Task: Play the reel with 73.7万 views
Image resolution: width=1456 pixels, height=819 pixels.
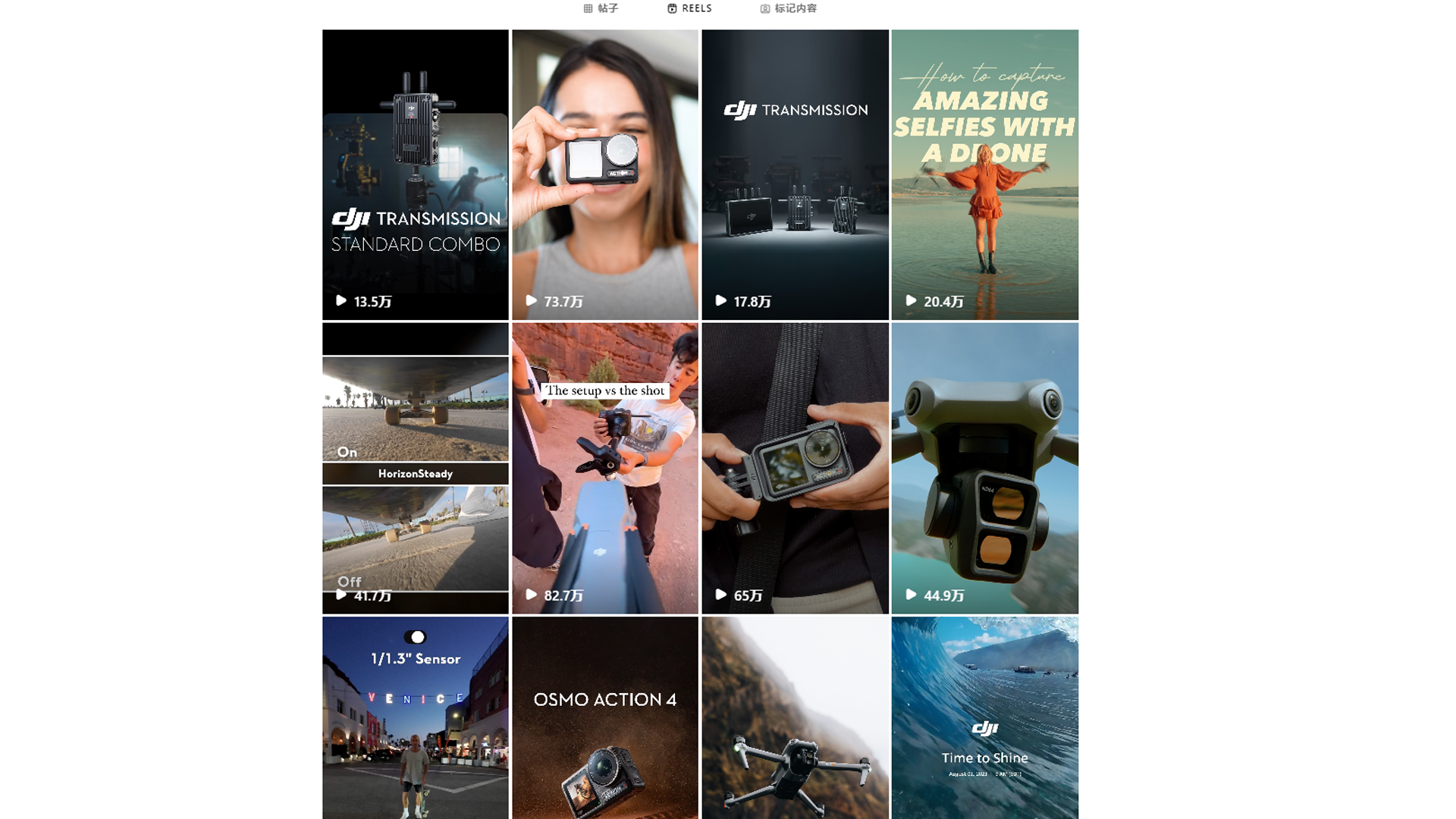Action: pos(604,174)
